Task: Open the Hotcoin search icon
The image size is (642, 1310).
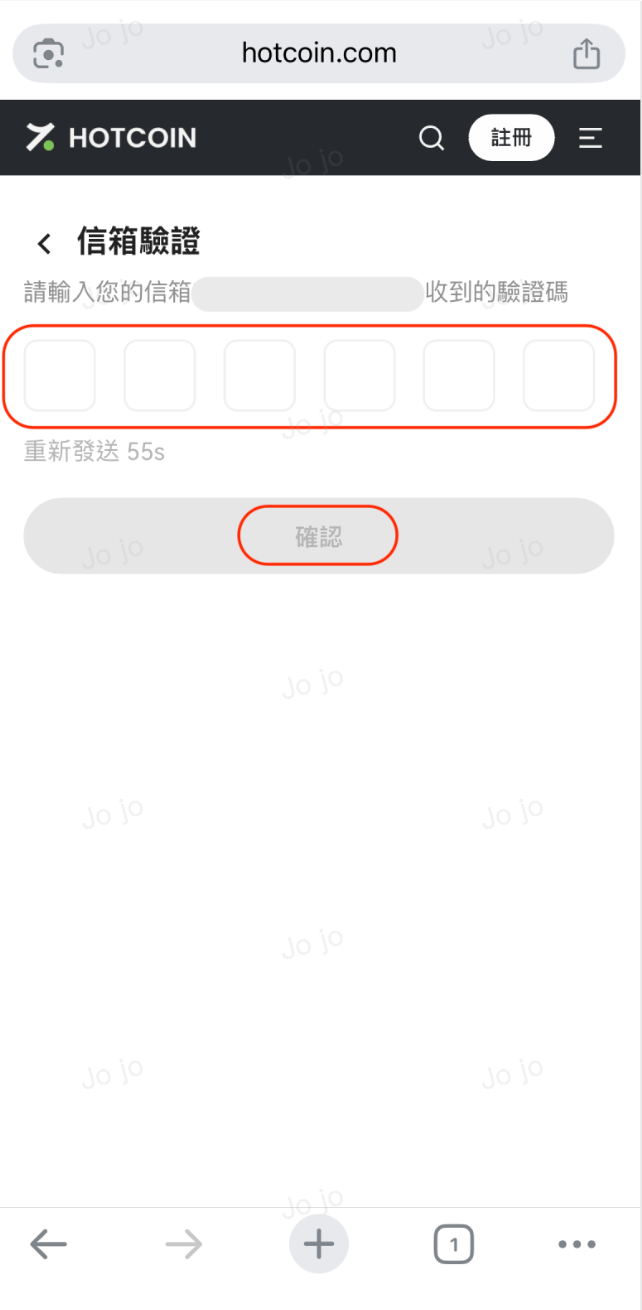Action: click(x=431, y=138)
